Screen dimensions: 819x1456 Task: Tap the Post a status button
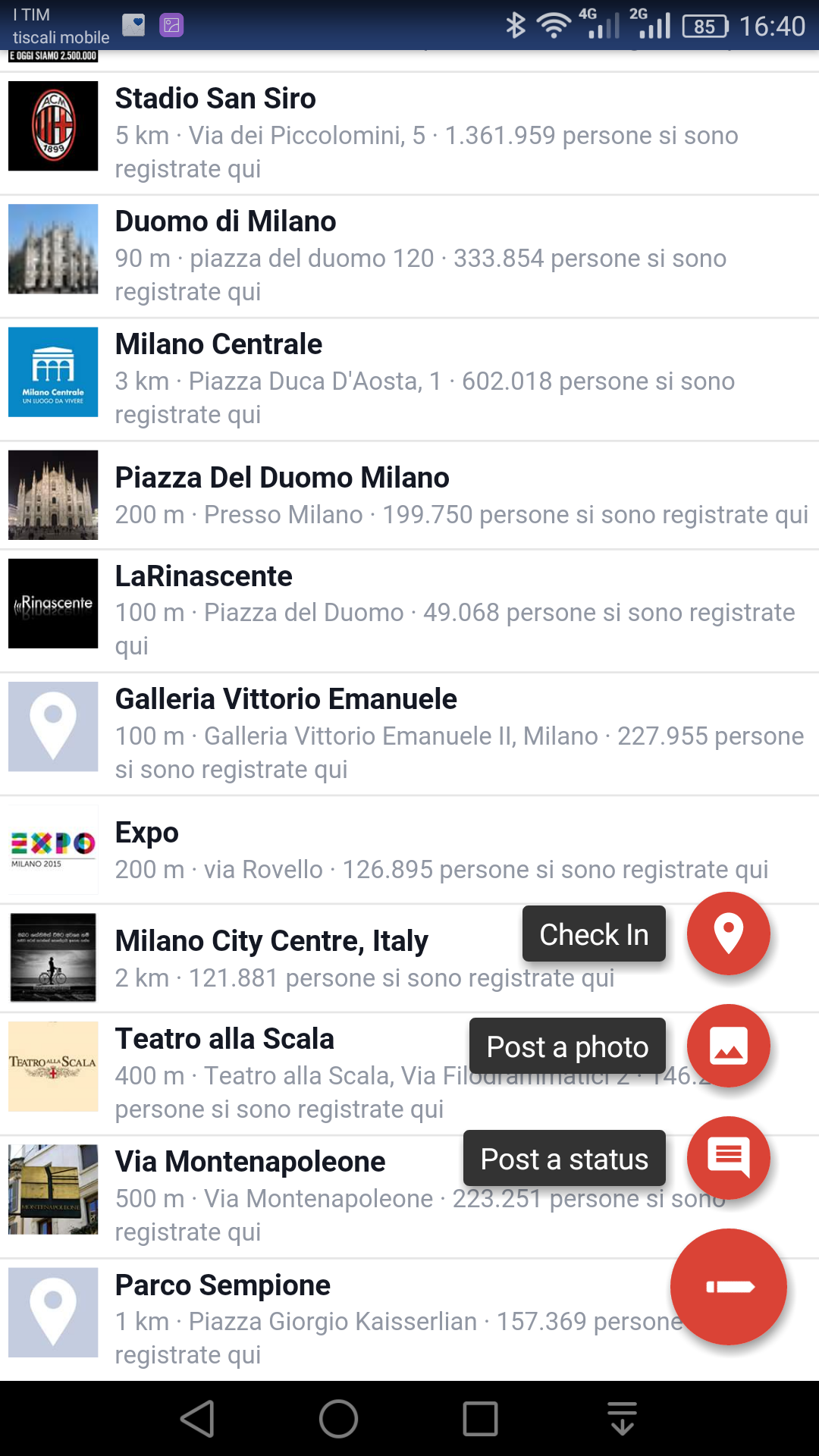(728, 1158)
